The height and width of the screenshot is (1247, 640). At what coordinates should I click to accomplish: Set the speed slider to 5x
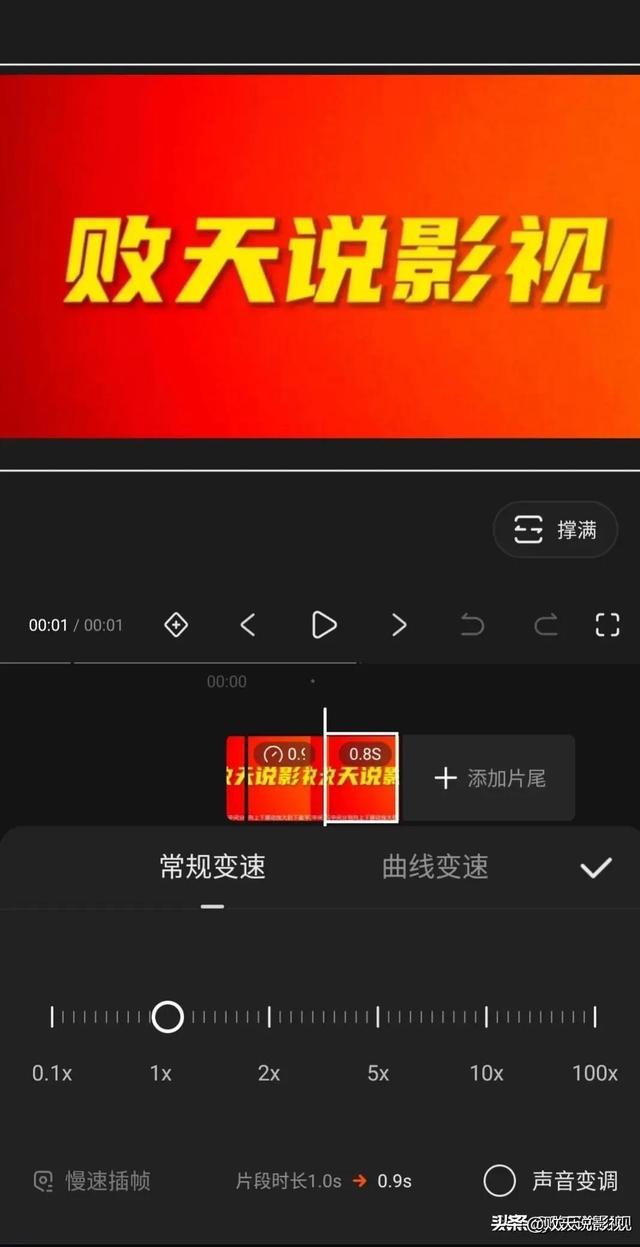[378, 1018]
